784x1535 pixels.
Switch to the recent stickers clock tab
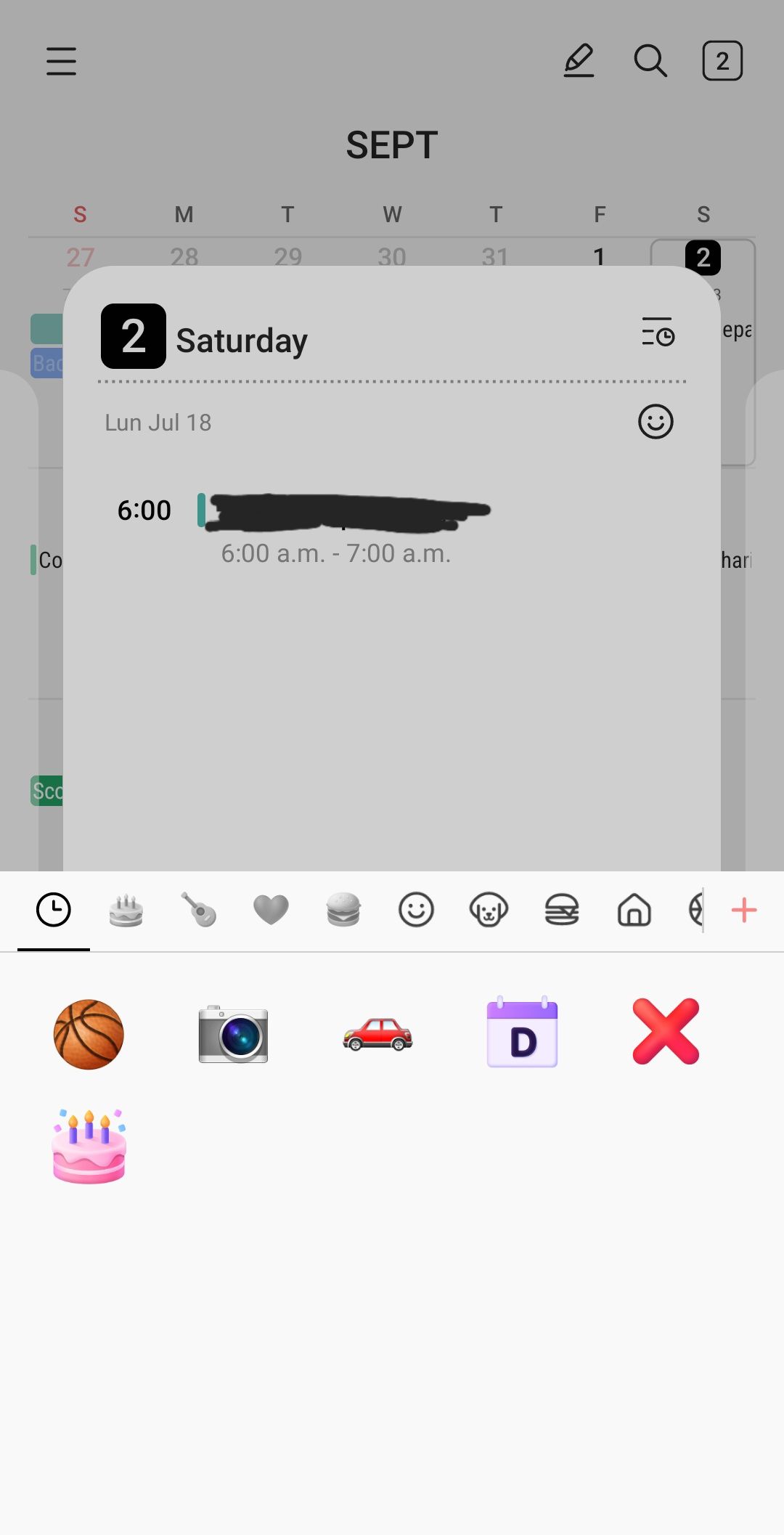tap(54, 910)
